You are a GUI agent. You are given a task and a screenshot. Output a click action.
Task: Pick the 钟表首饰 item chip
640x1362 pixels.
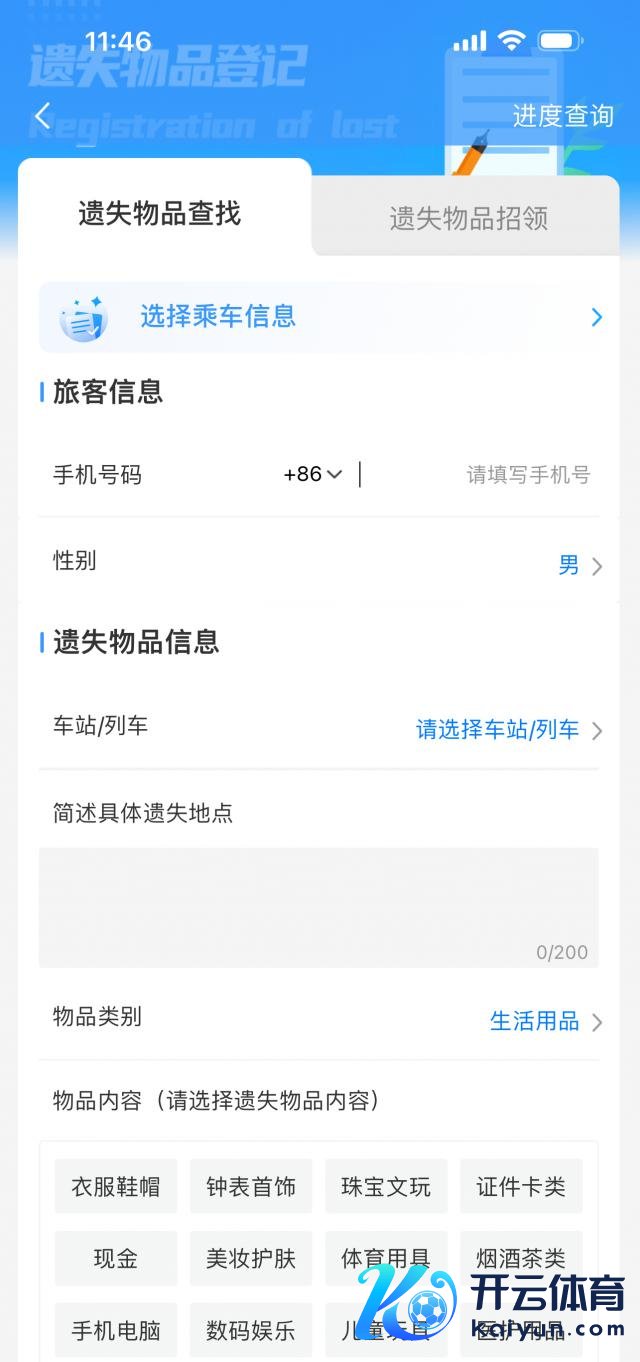click(x=251, y=1187)
